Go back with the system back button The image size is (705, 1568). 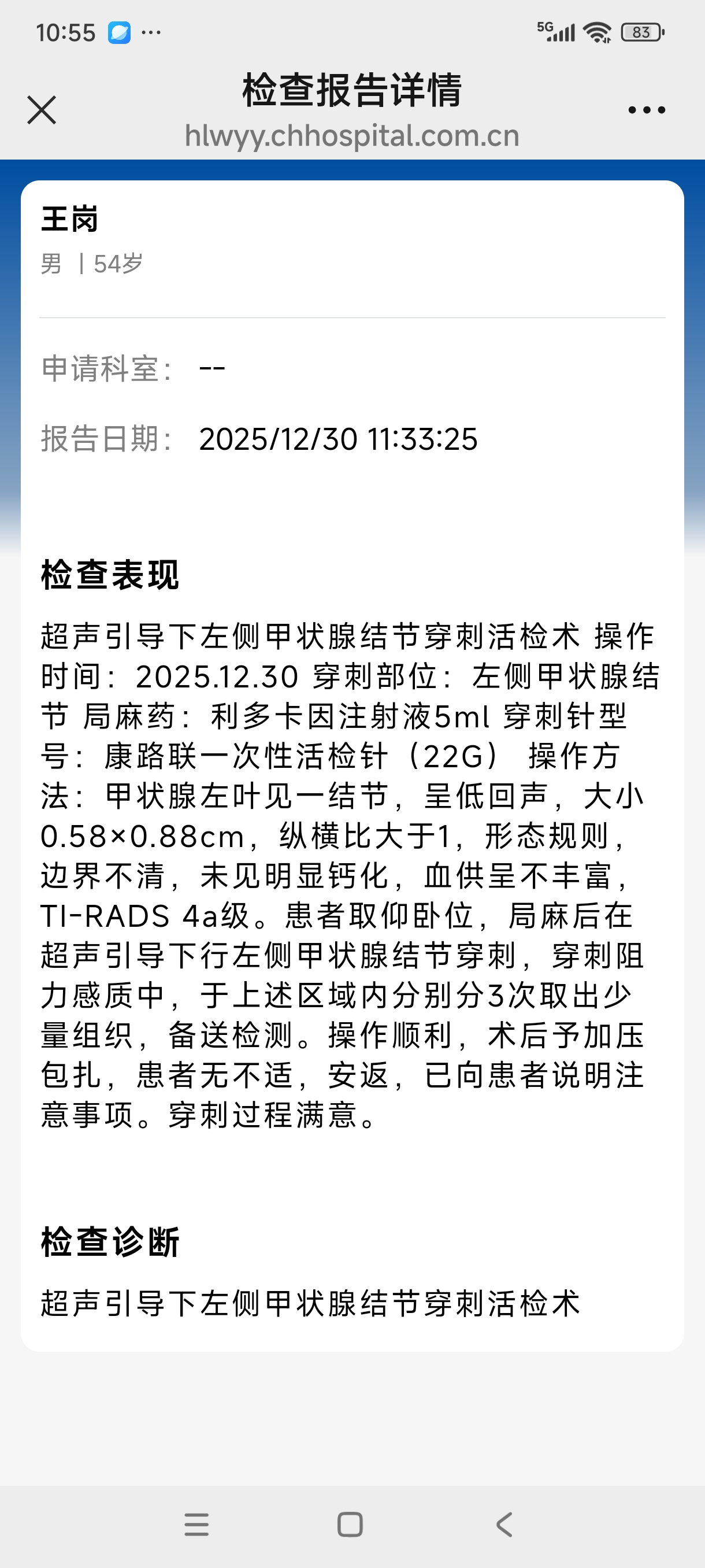point(504,1524)
